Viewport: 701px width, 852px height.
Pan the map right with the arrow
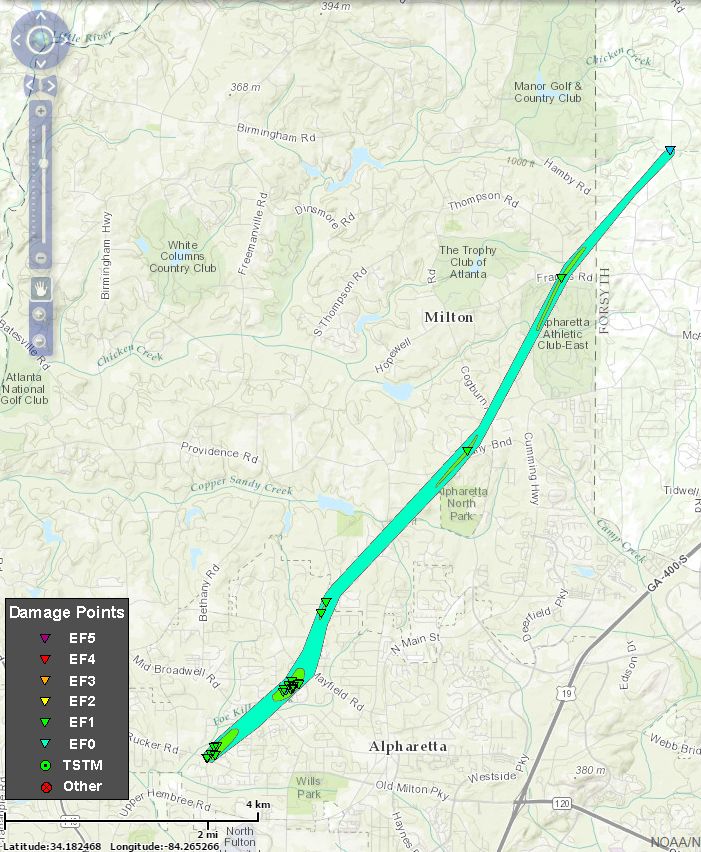click(62, 41)
